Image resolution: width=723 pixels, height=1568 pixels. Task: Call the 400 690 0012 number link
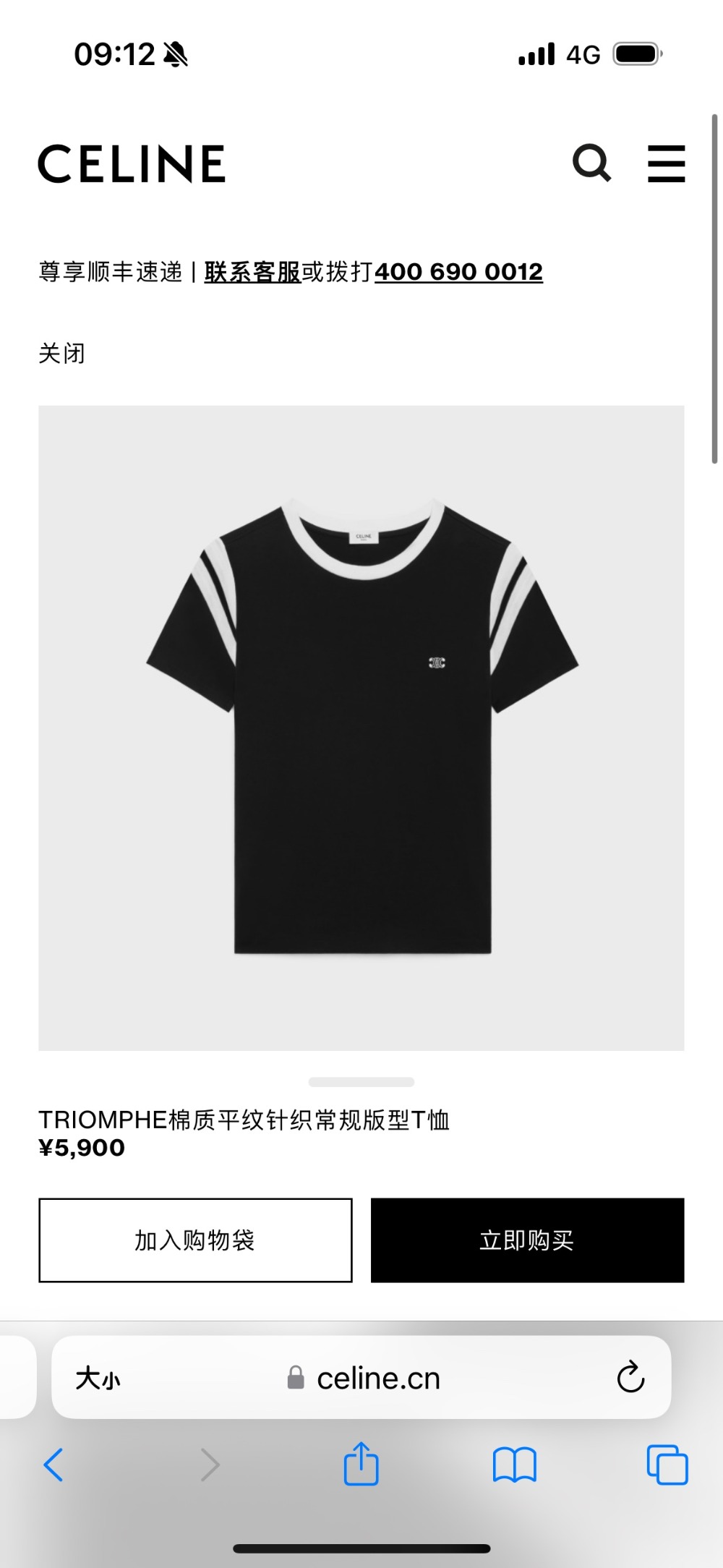(x=458, y=272)
